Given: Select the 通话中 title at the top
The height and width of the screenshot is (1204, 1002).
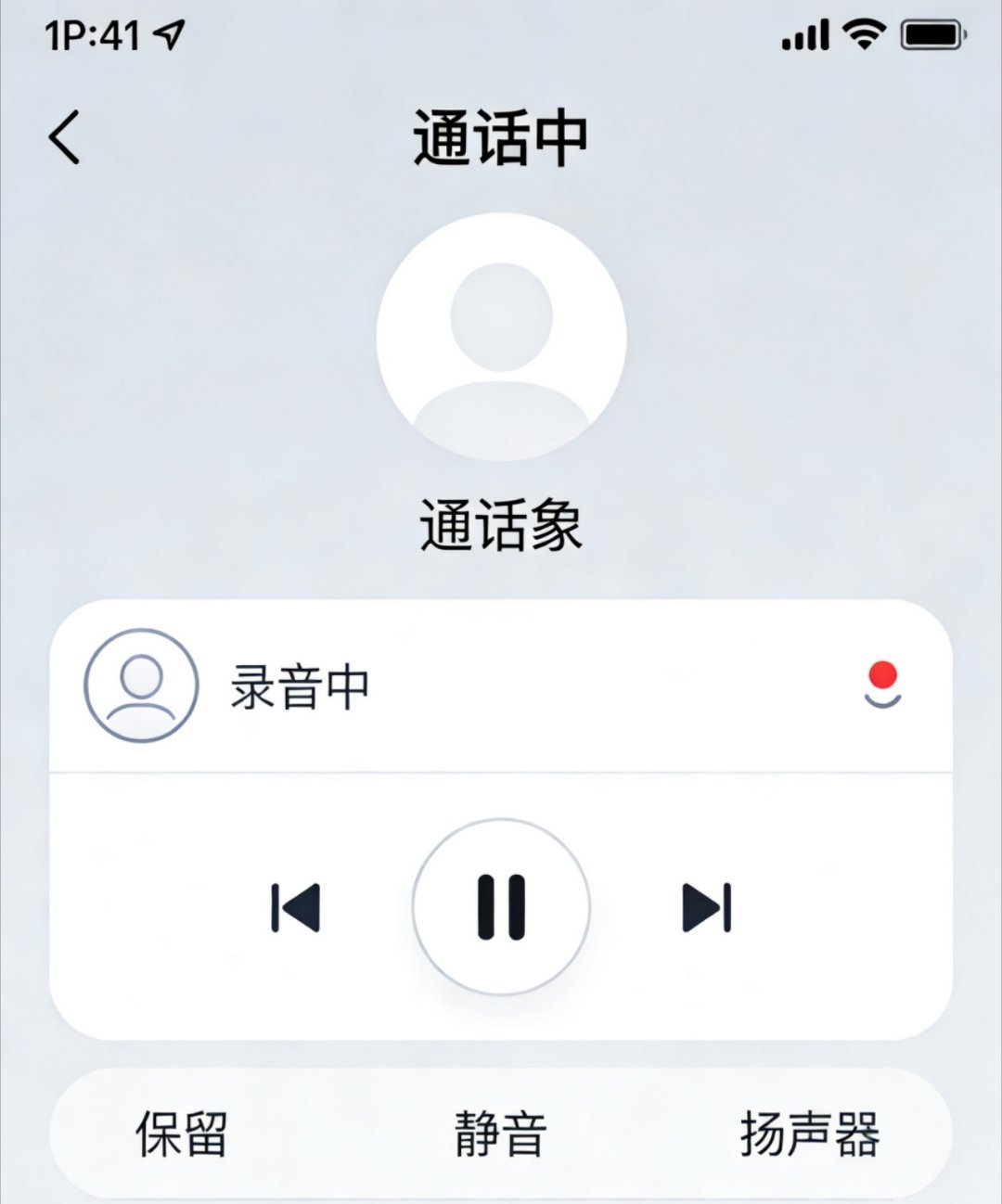Looking at the screenshot, I should [x=501, y=134].
